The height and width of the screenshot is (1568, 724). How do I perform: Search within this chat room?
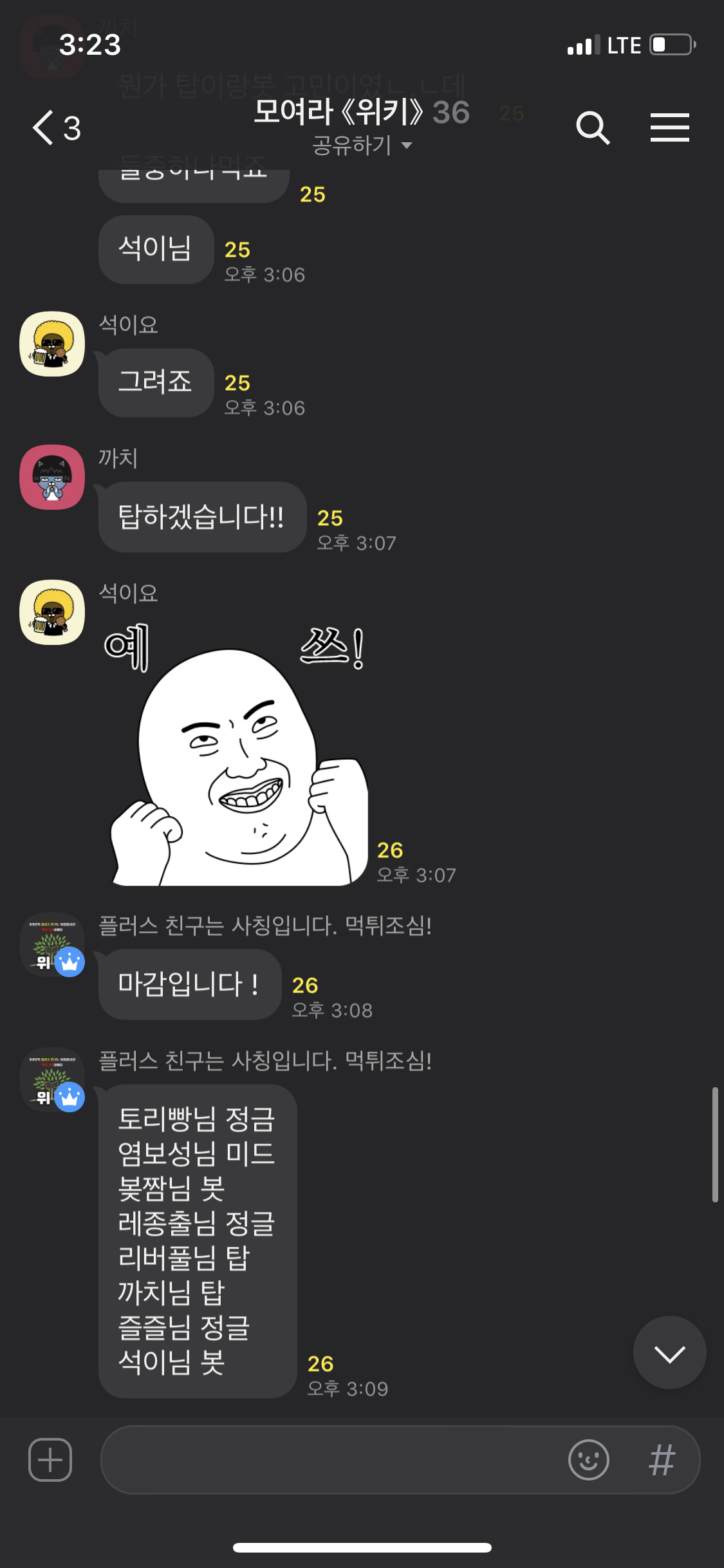pyautogui.click(x=592, y=127)
